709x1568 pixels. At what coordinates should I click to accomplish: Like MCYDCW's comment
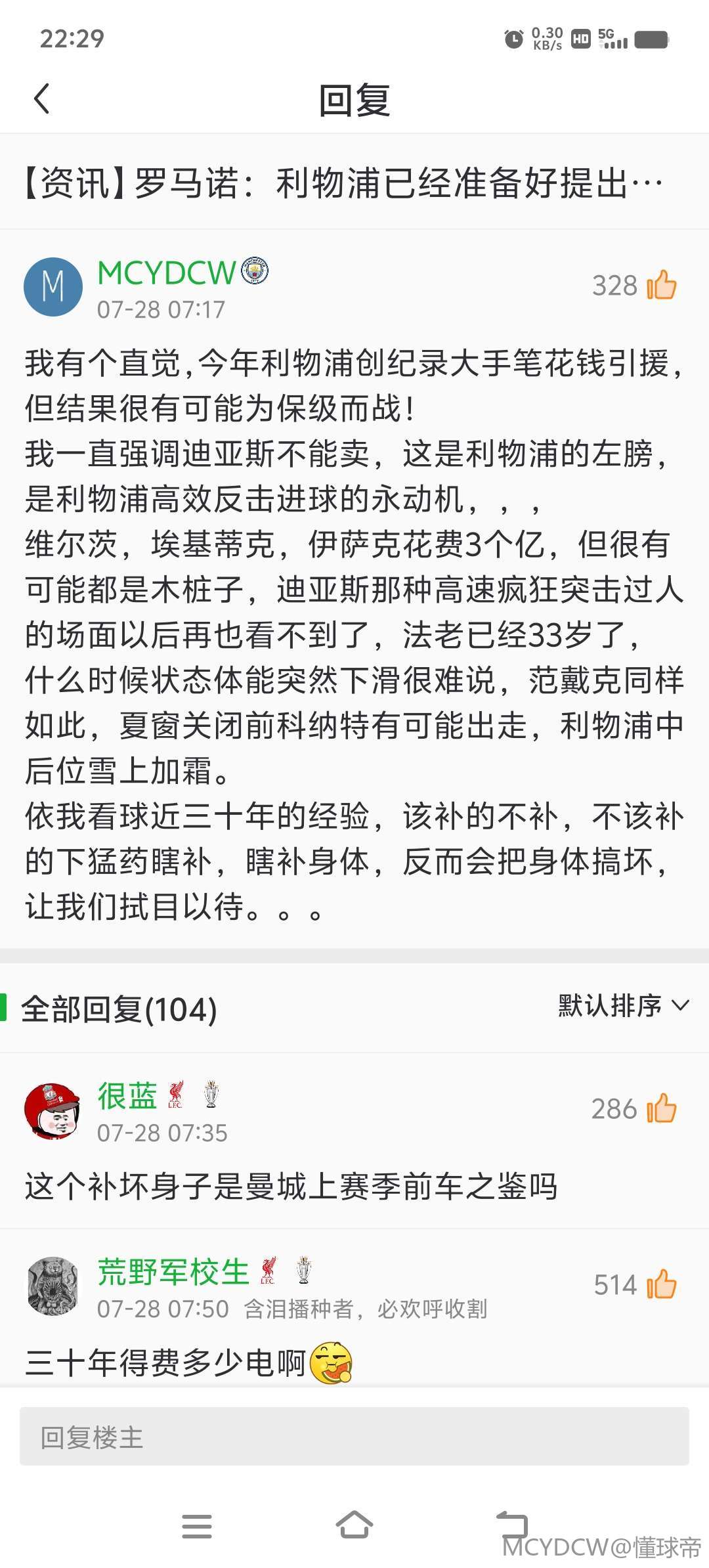[x=660, y=286]
